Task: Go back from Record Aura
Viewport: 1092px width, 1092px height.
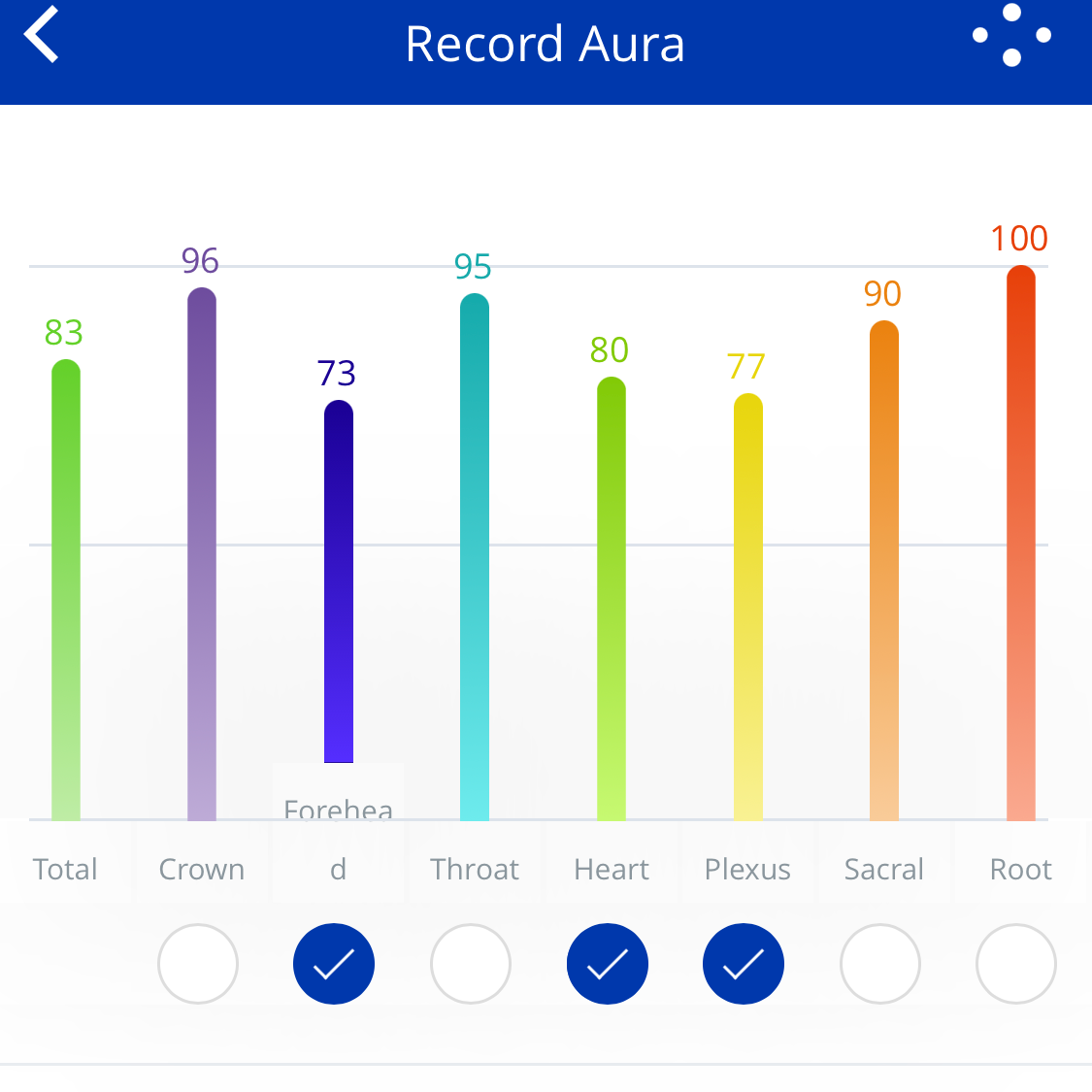Action: (43, 36)
